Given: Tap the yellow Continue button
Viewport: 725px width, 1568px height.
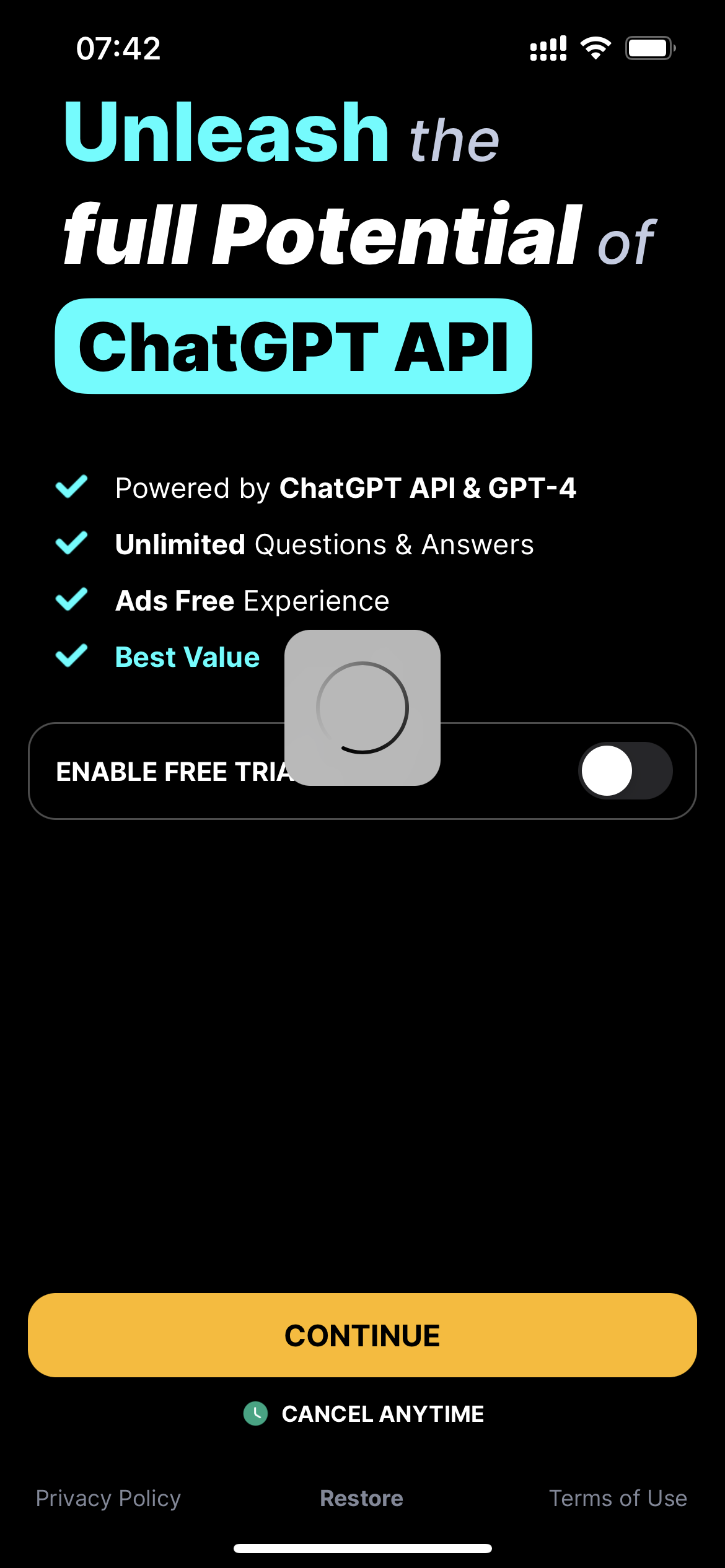Looking at the screenshot, I should tap(362, 1335).
